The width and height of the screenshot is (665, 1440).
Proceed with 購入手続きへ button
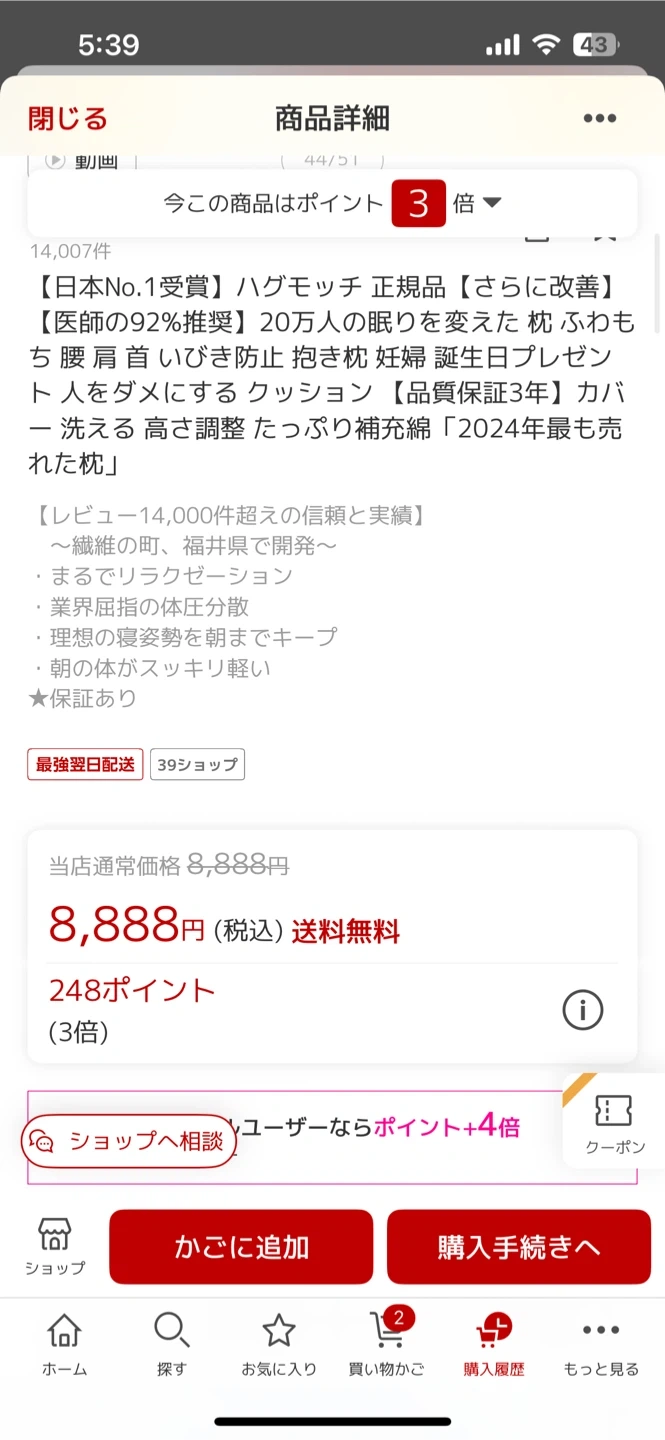(x=519, y=1247)
